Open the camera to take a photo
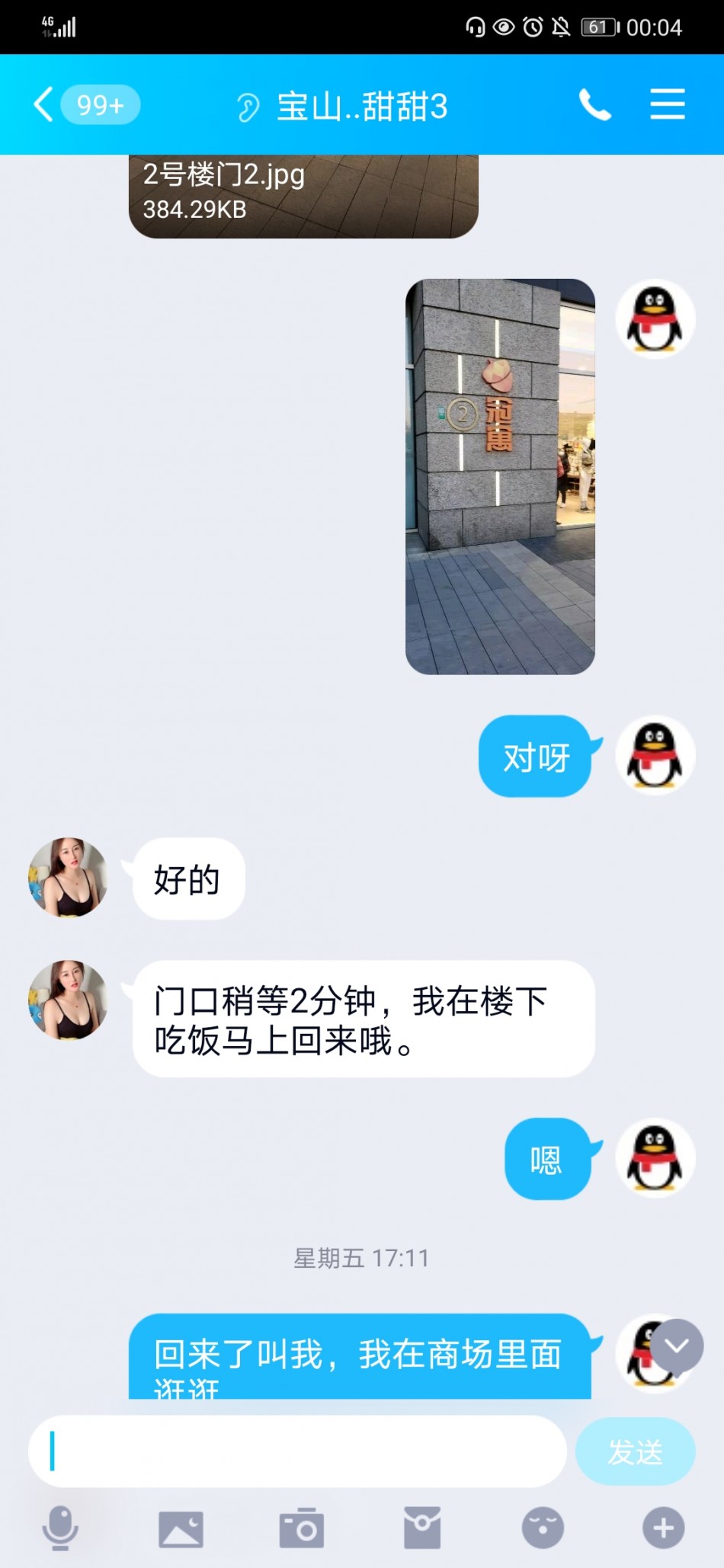 pyautogui.click(x=302, y=1528)
